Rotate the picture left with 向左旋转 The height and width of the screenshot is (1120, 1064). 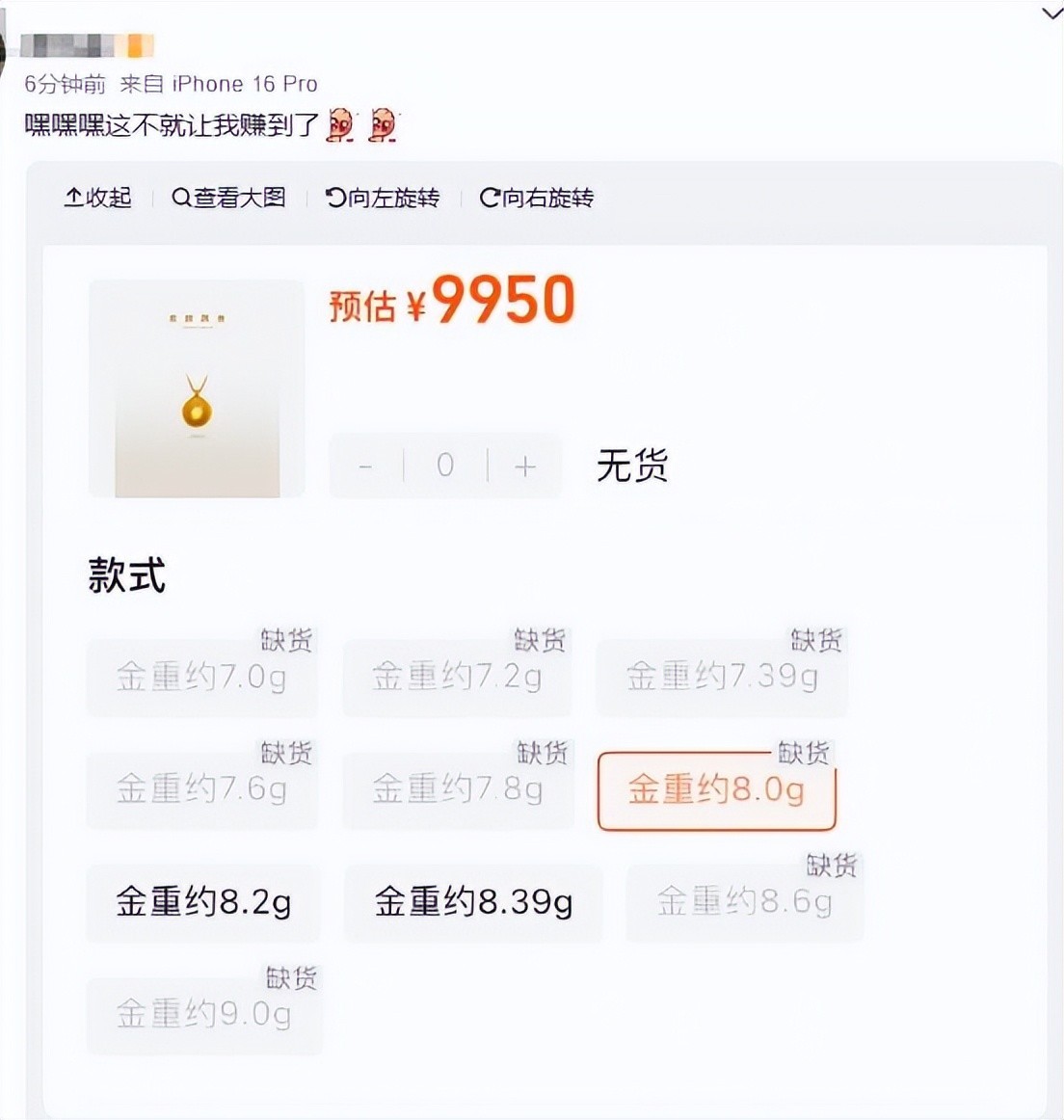tap(383, 198)
